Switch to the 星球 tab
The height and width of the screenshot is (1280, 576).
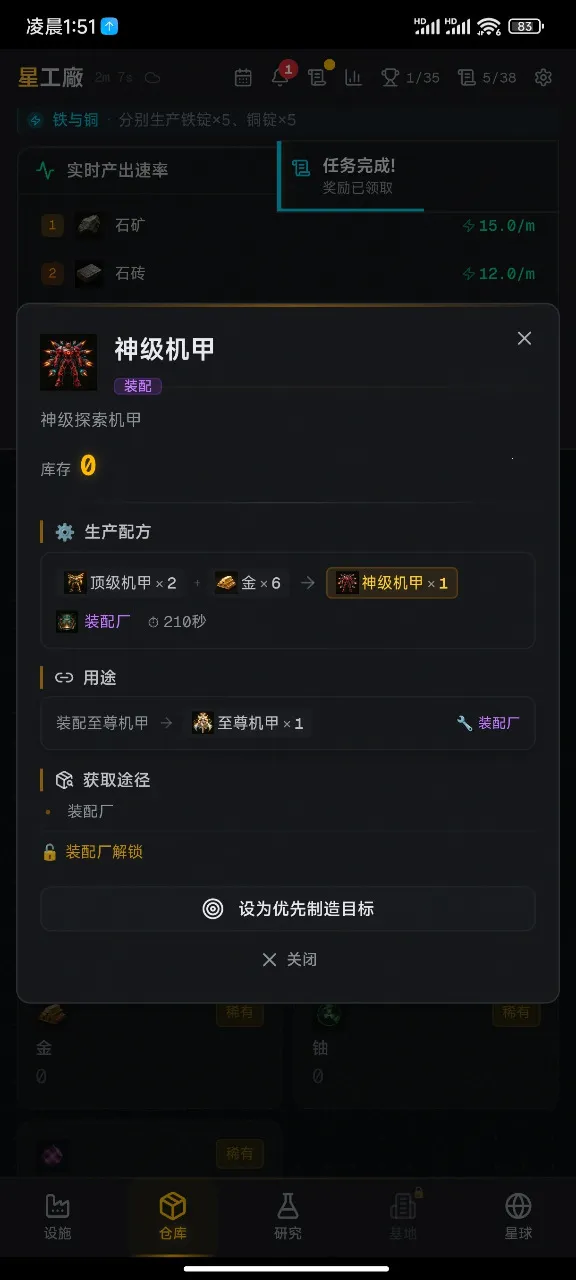(518, 1216)
